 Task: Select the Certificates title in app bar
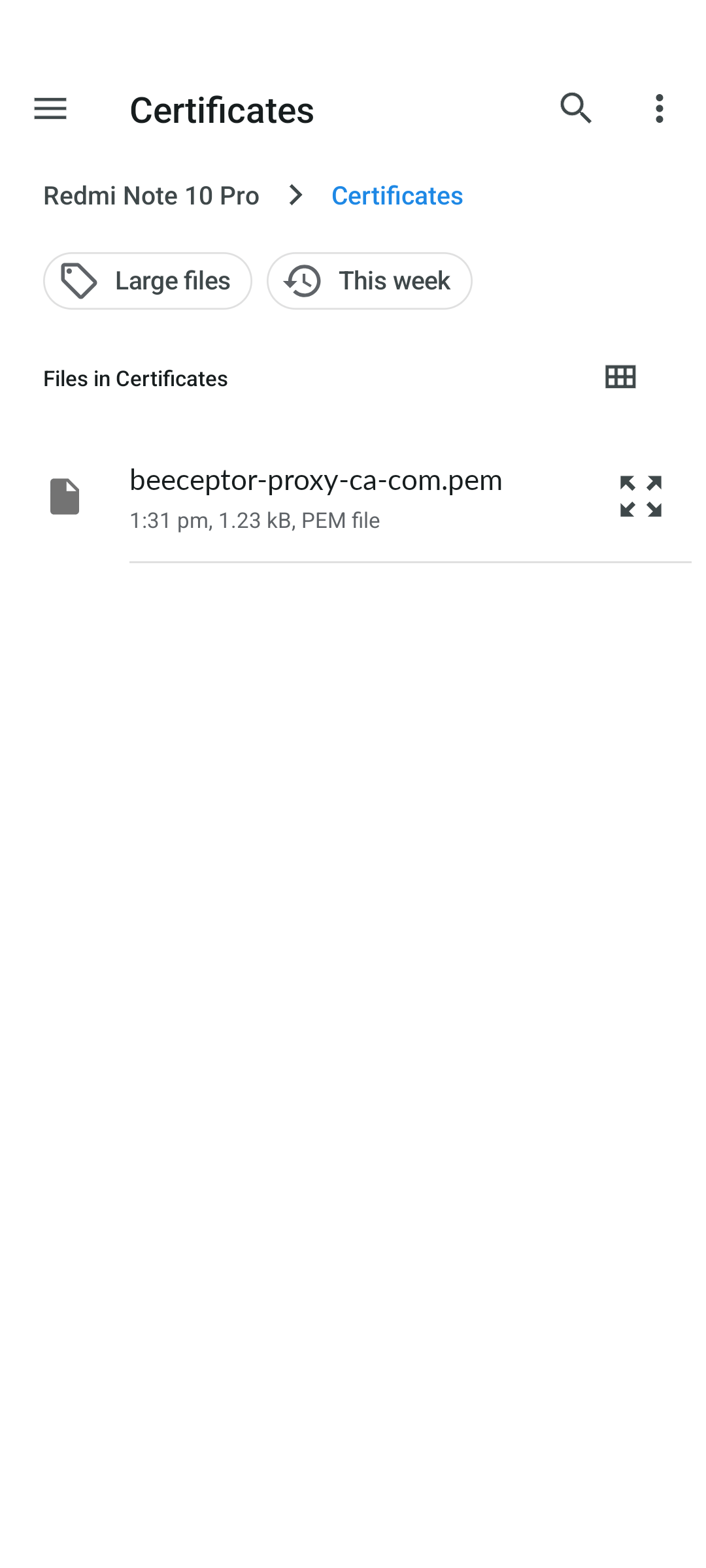pos(222,110)
